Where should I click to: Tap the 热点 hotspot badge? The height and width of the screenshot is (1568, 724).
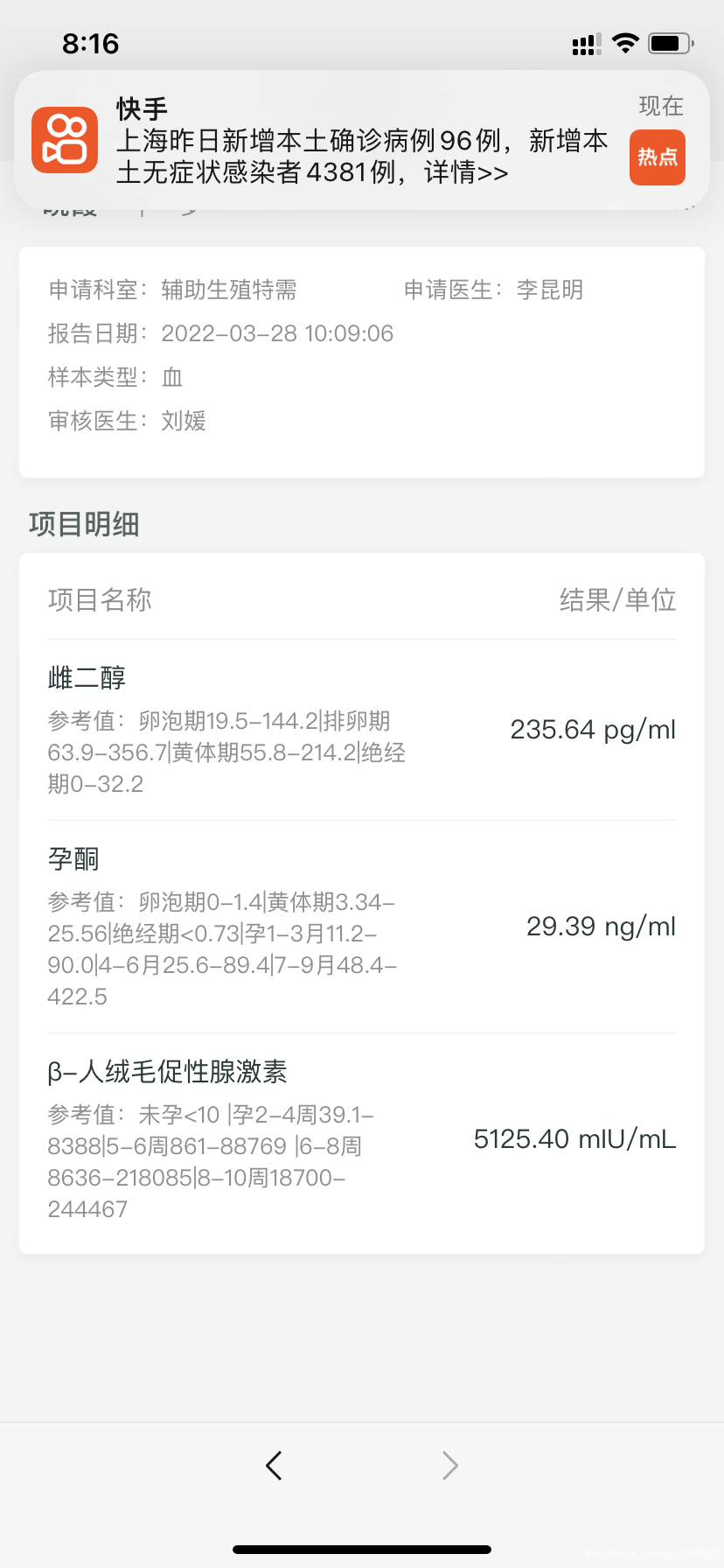coord(657,158)
